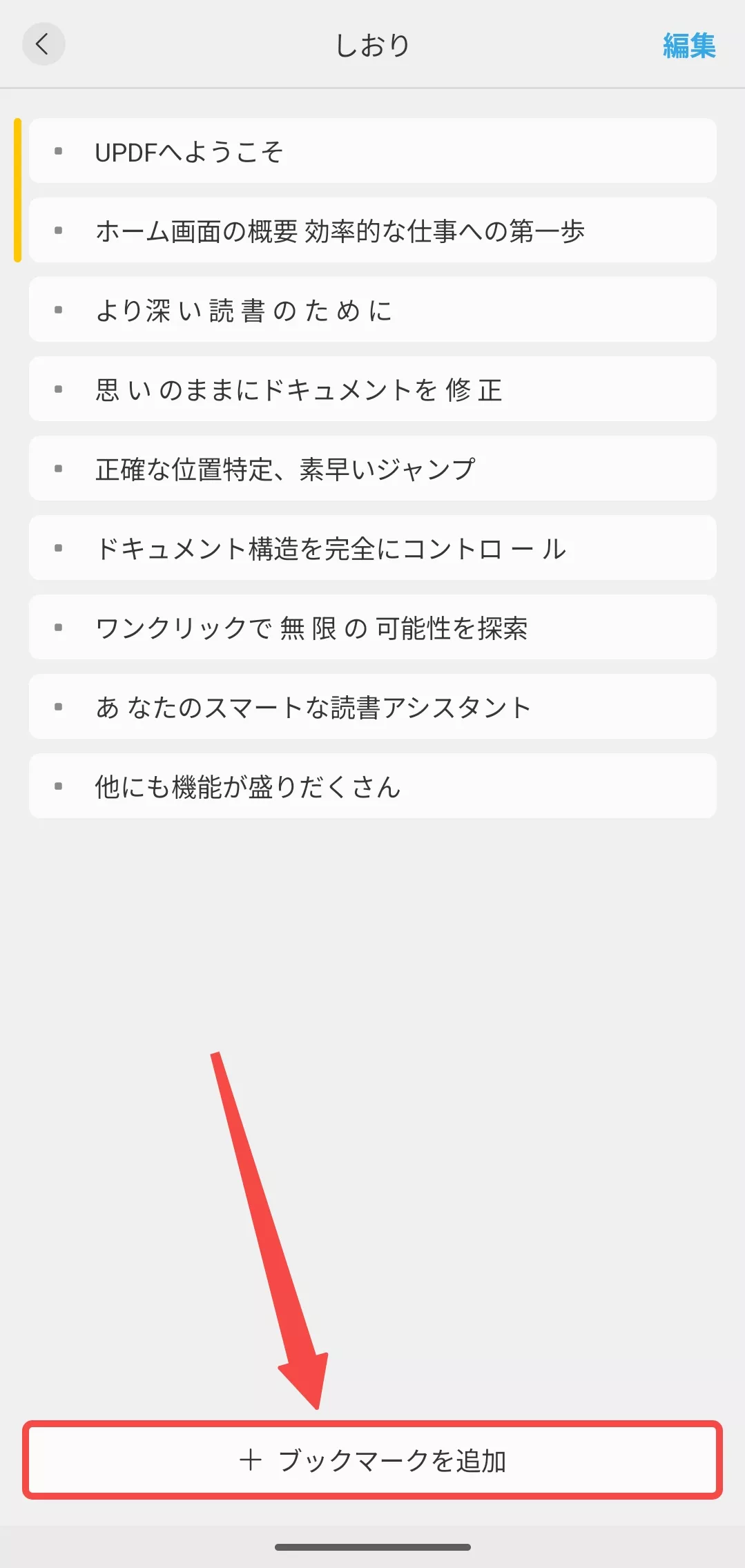Click the bullet marker beside あなたのスマートな読書アシスタント
This screenshot has height=1568, width=745.
click(x=59, y=706)
